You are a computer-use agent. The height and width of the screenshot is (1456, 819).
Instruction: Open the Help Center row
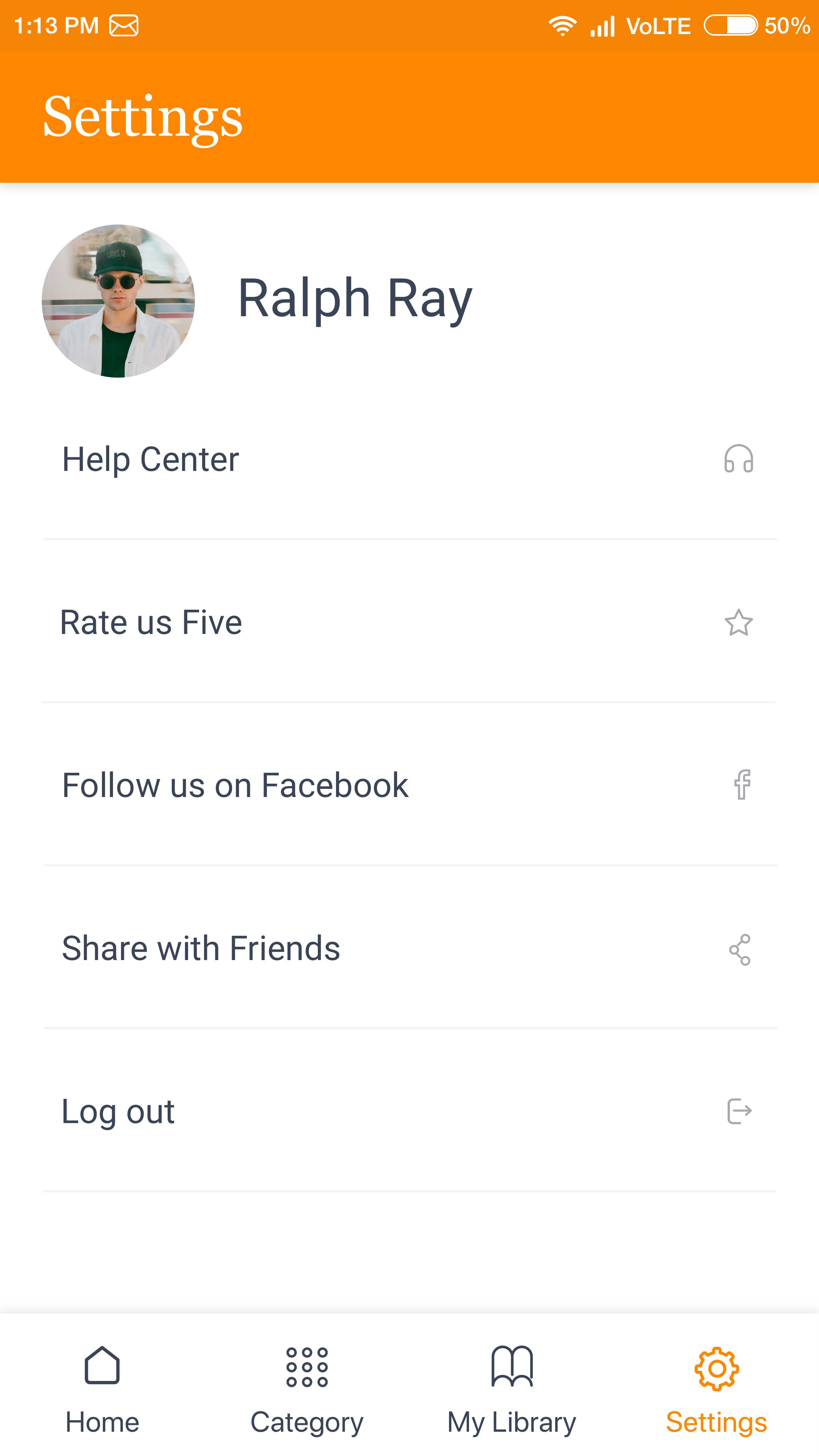click(x=409, y=459)
